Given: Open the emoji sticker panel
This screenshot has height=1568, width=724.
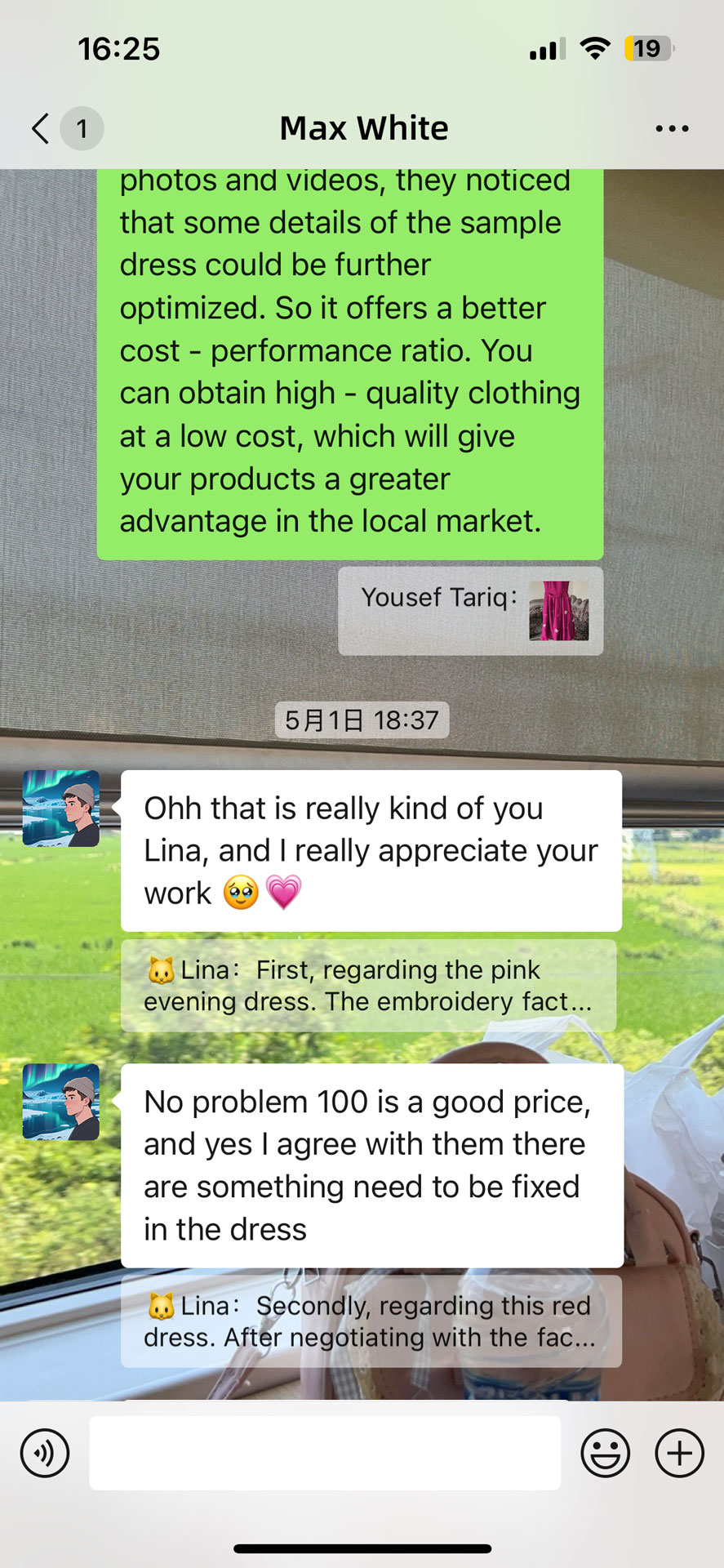Looking at the screenshot, I should [x=605, y=1453].
